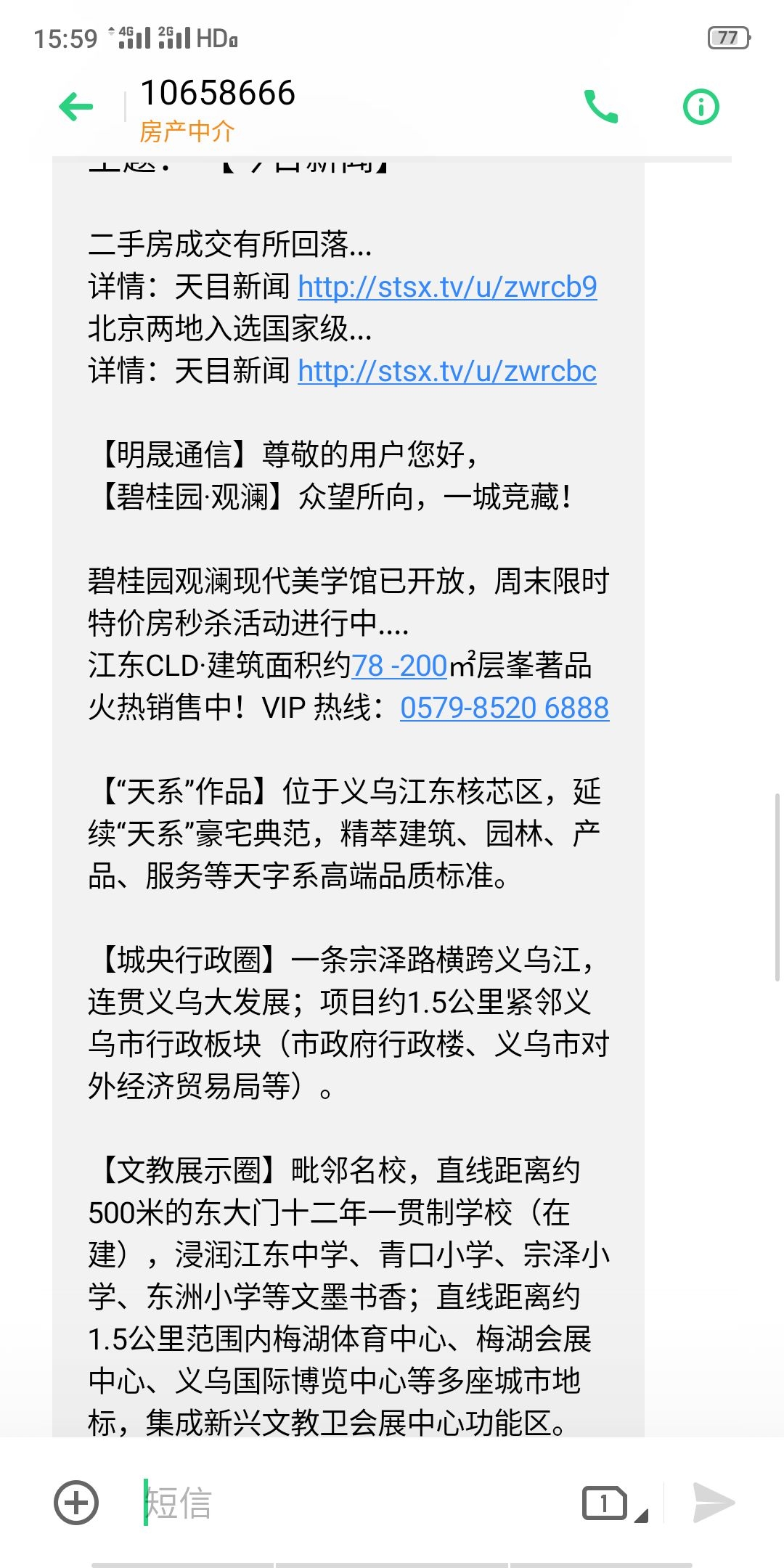Open the attachment plus button
This screenshot has width=784, height=1568.
tap(76, 1502)
